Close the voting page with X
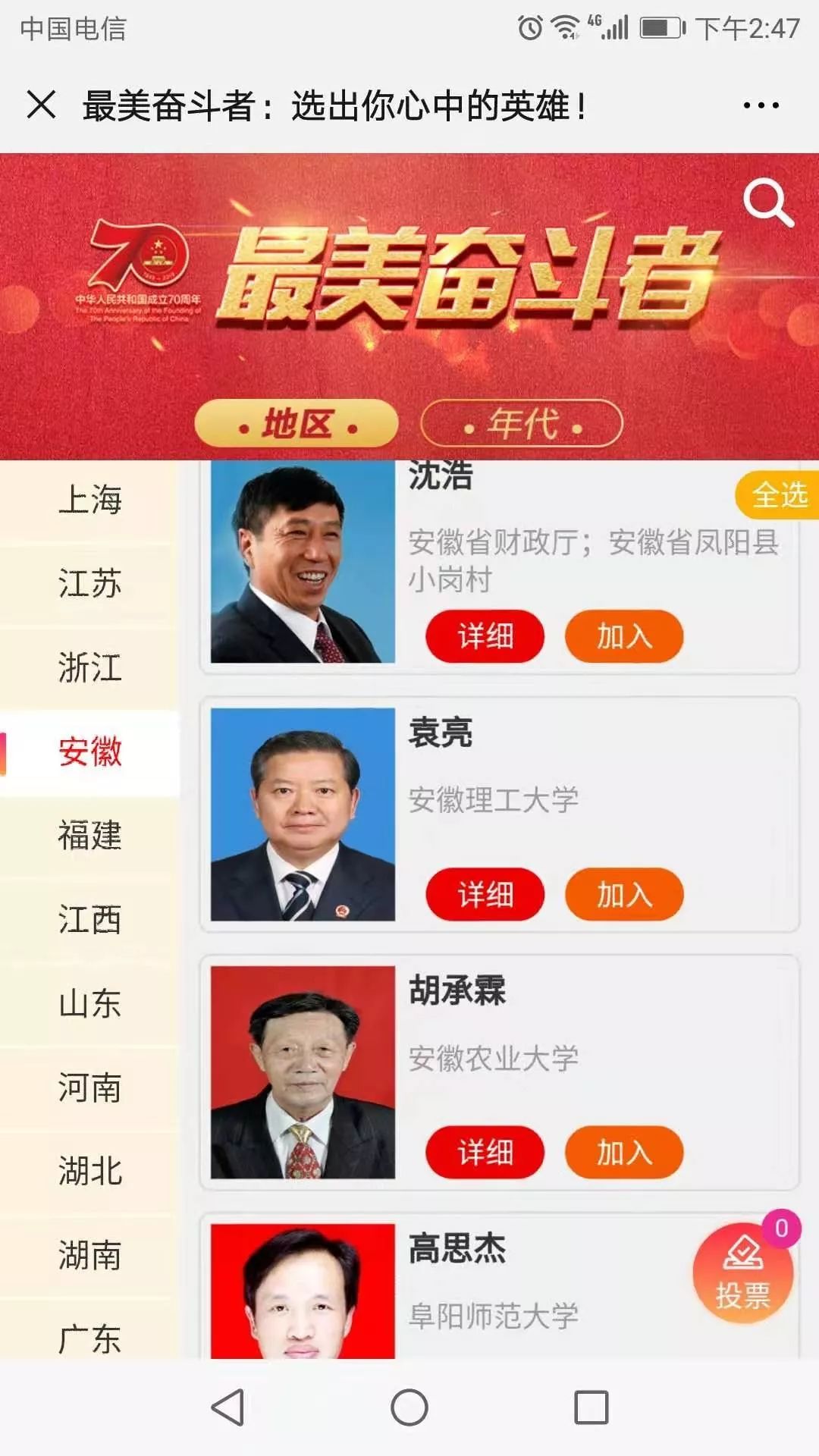Screen dimensions: 819x1456 (x=41, y=105)
